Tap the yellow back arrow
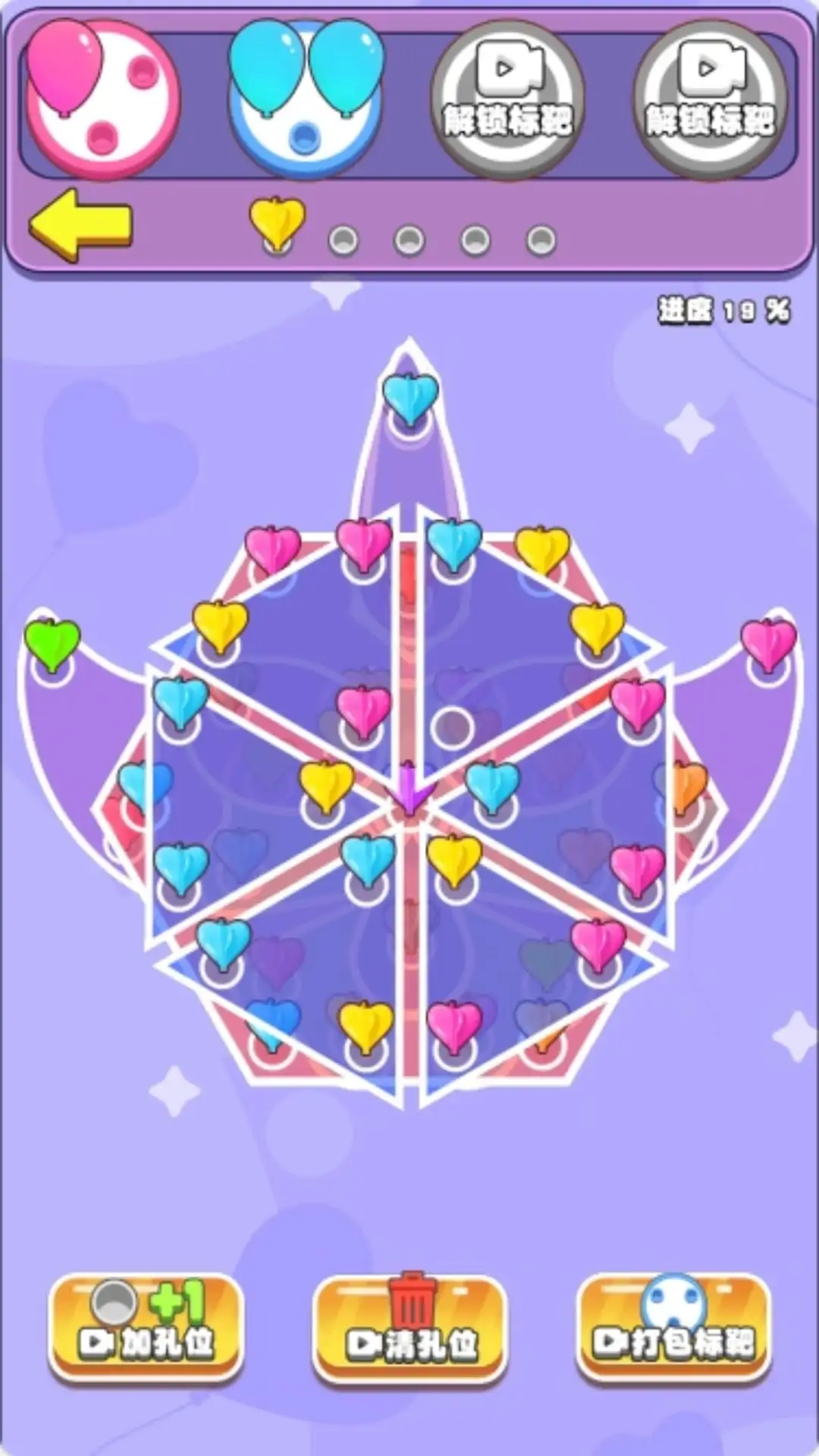Image resolution: width=819 pixels, height=1456 pixels. coord(80,225)
